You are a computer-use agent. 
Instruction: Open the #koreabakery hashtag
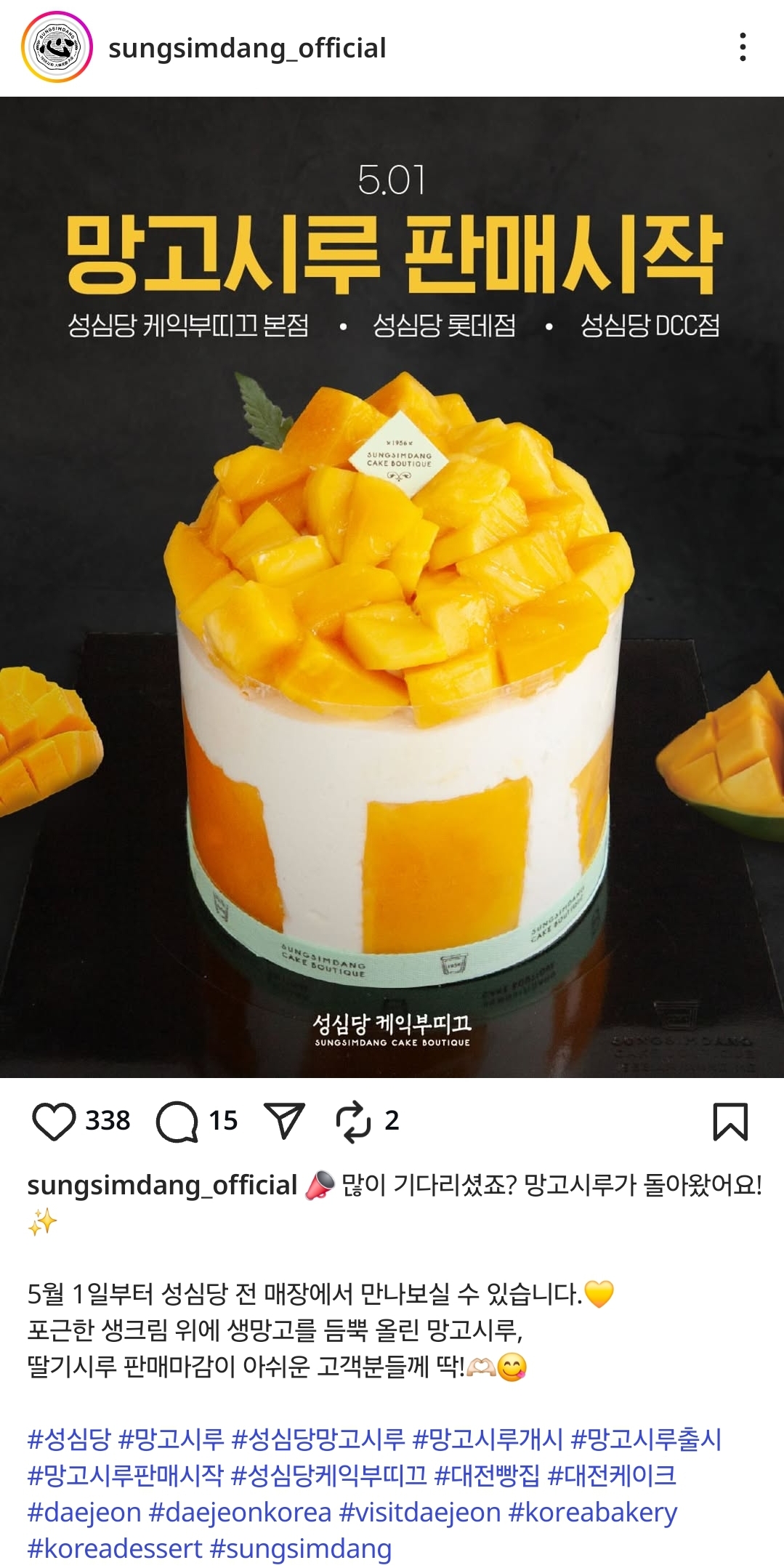(x=593, y=1512)
